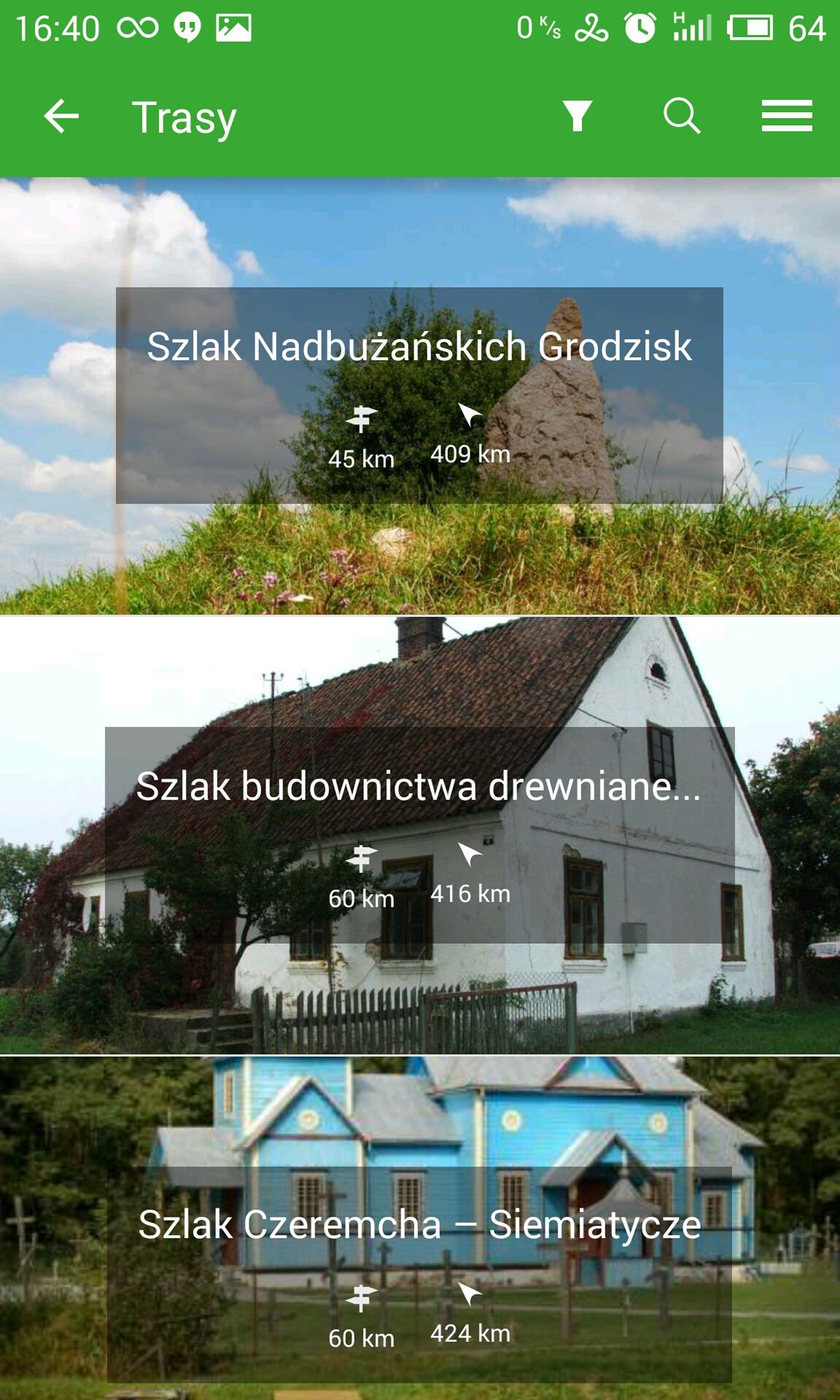Open Szlak Nadbużańskich Grodzisk route

click(x=419, y=396)
